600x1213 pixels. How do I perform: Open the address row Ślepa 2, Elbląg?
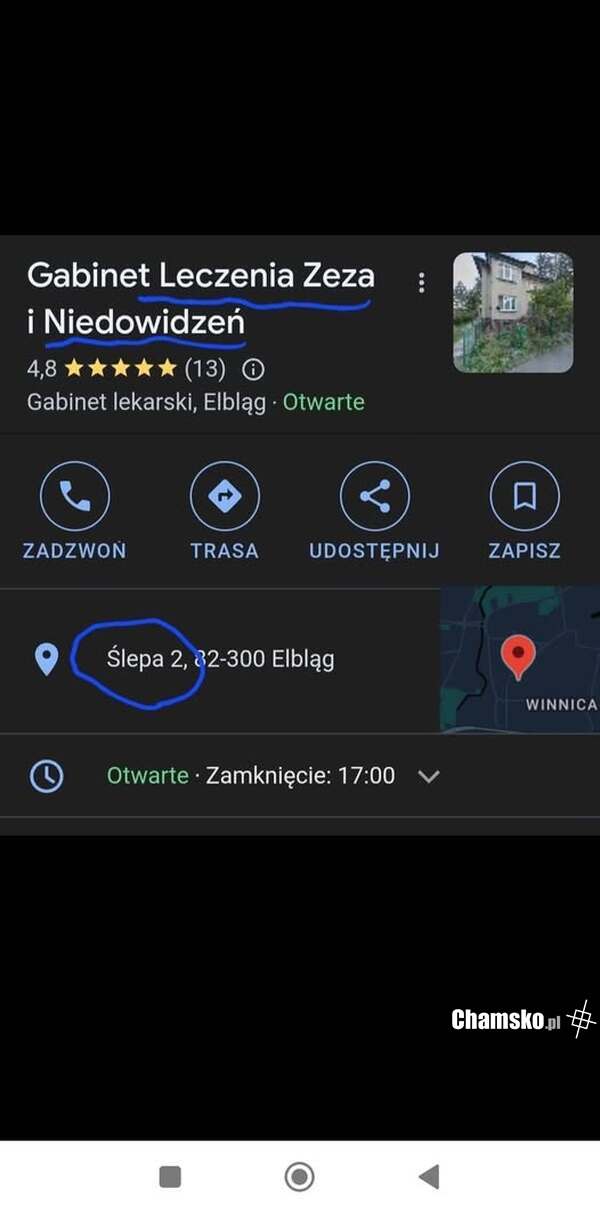point(220,660)
